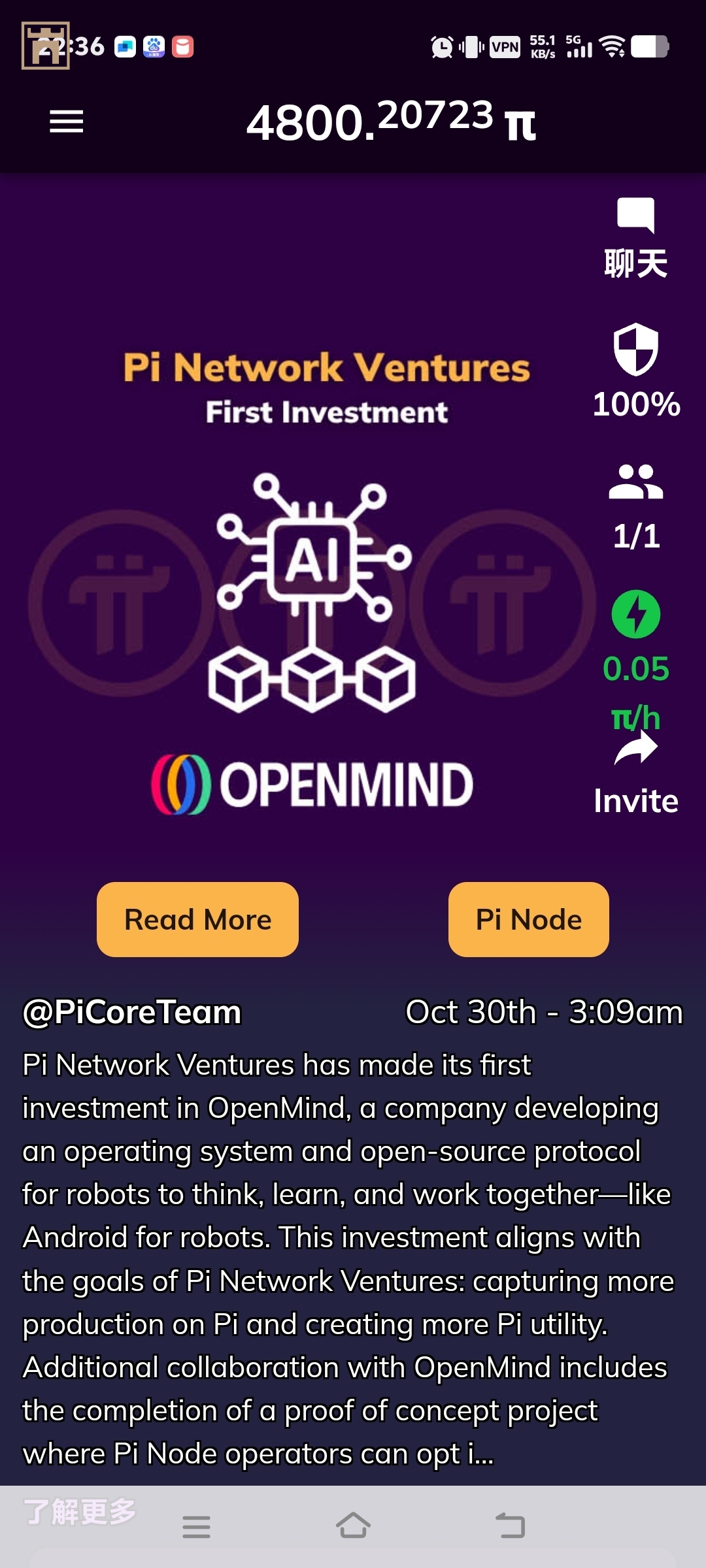Go to the system home screen
The width and height of the screenshot is (706, 1568).
pos(353,1526)
